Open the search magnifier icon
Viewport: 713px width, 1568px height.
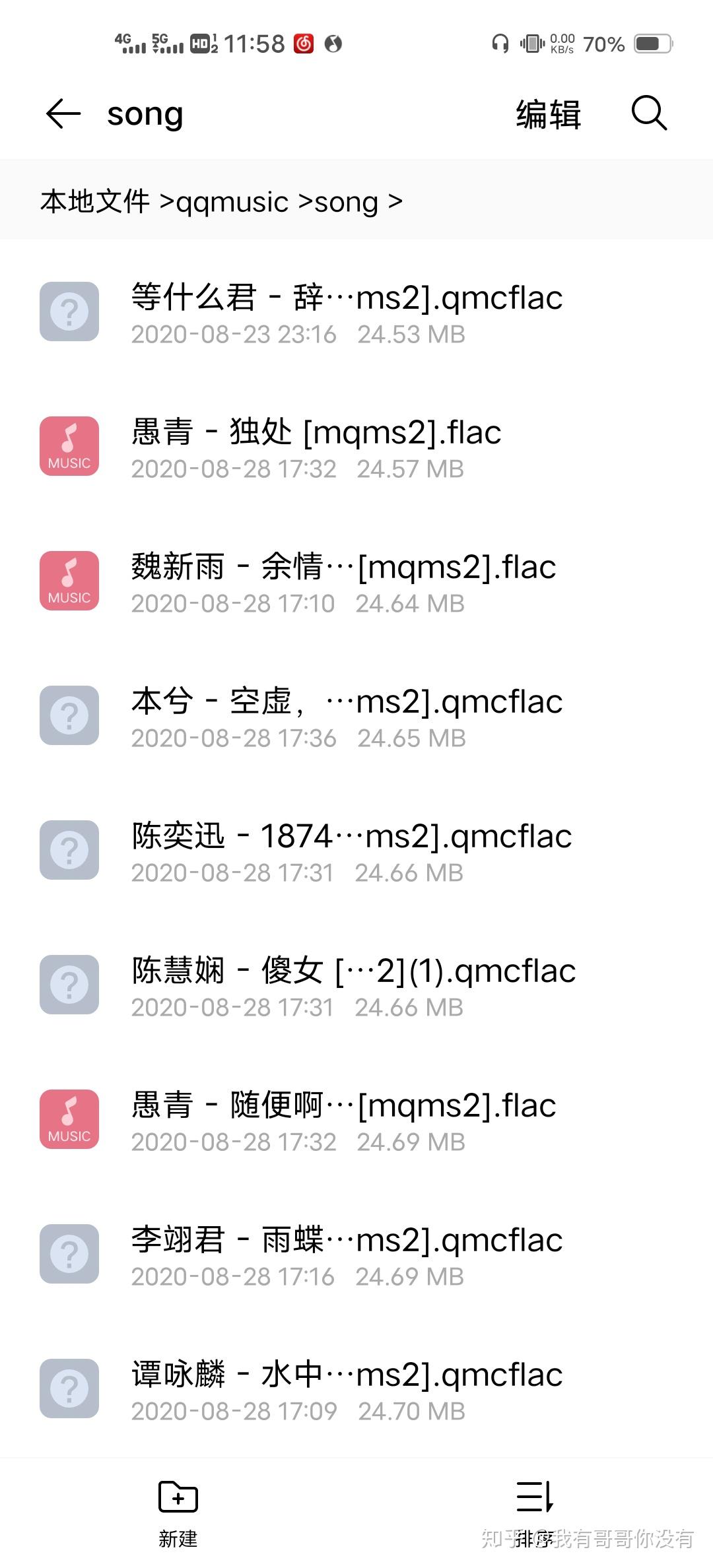click(x=649, y=113)
